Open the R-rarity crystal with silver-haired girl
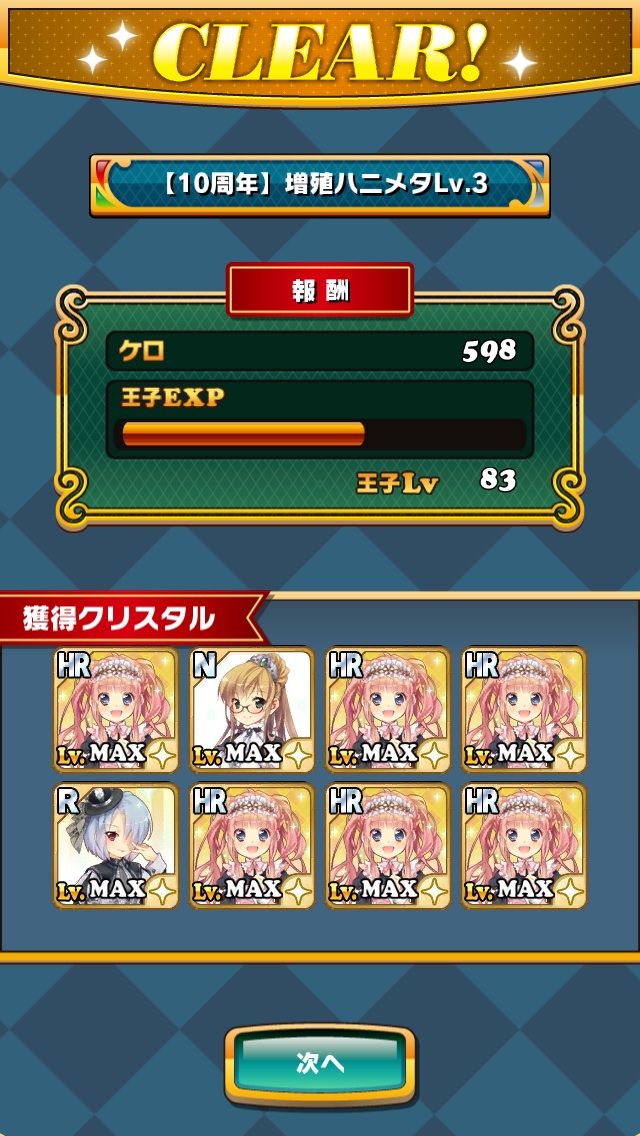Screen dimensions: 640x1136 (116, 846)
